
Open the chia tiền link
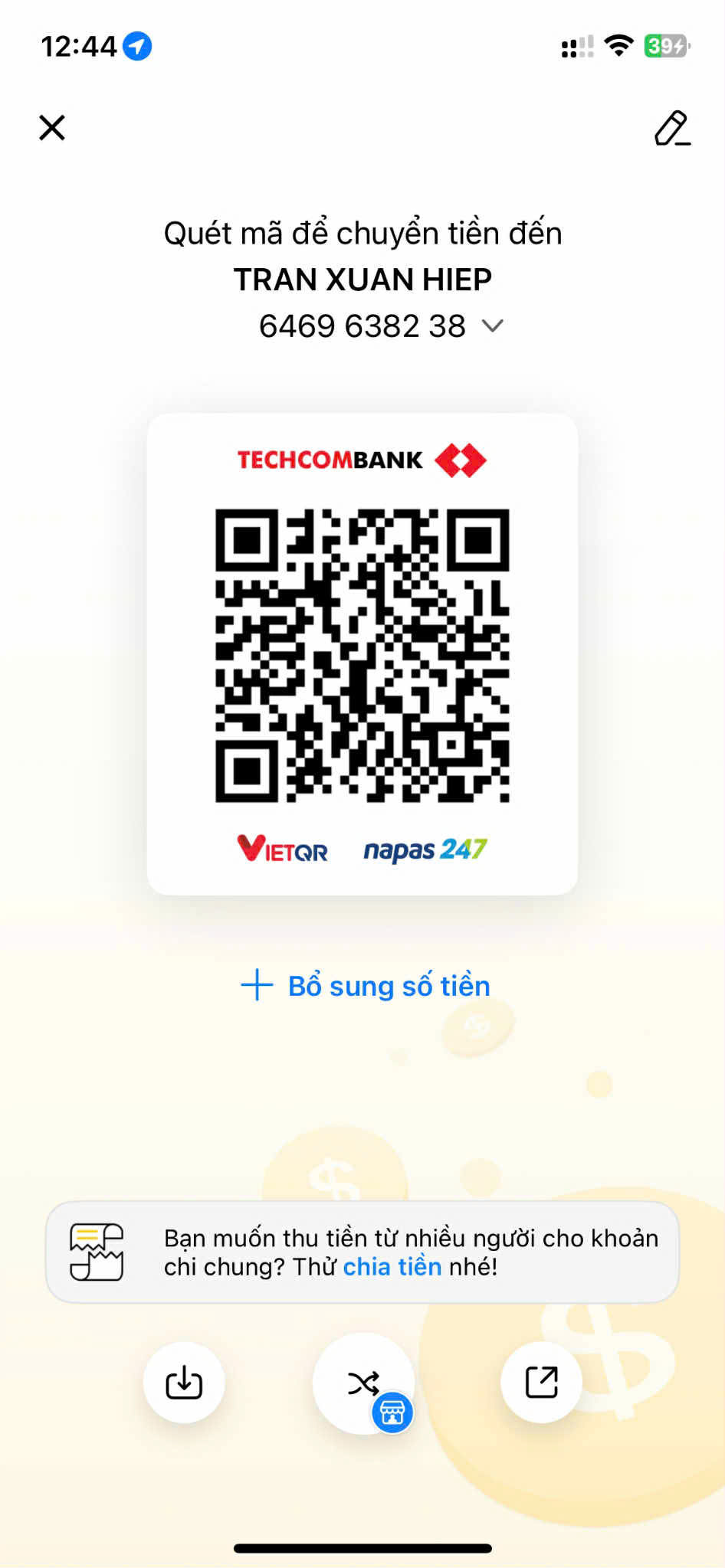(392, 1267)
